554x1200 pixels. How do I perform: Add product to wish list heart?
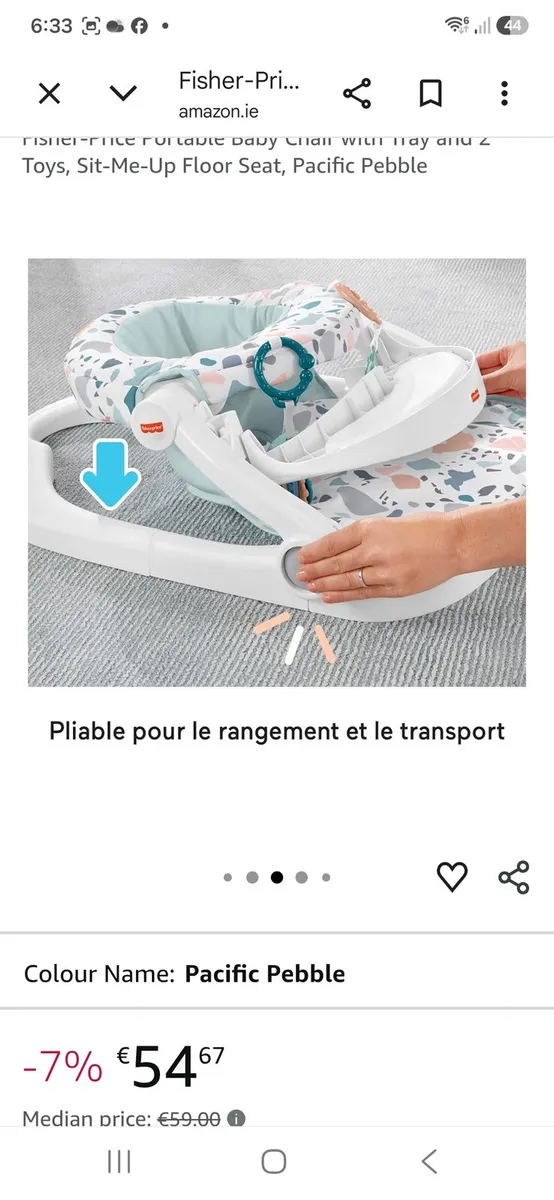(x=452, y=877)
